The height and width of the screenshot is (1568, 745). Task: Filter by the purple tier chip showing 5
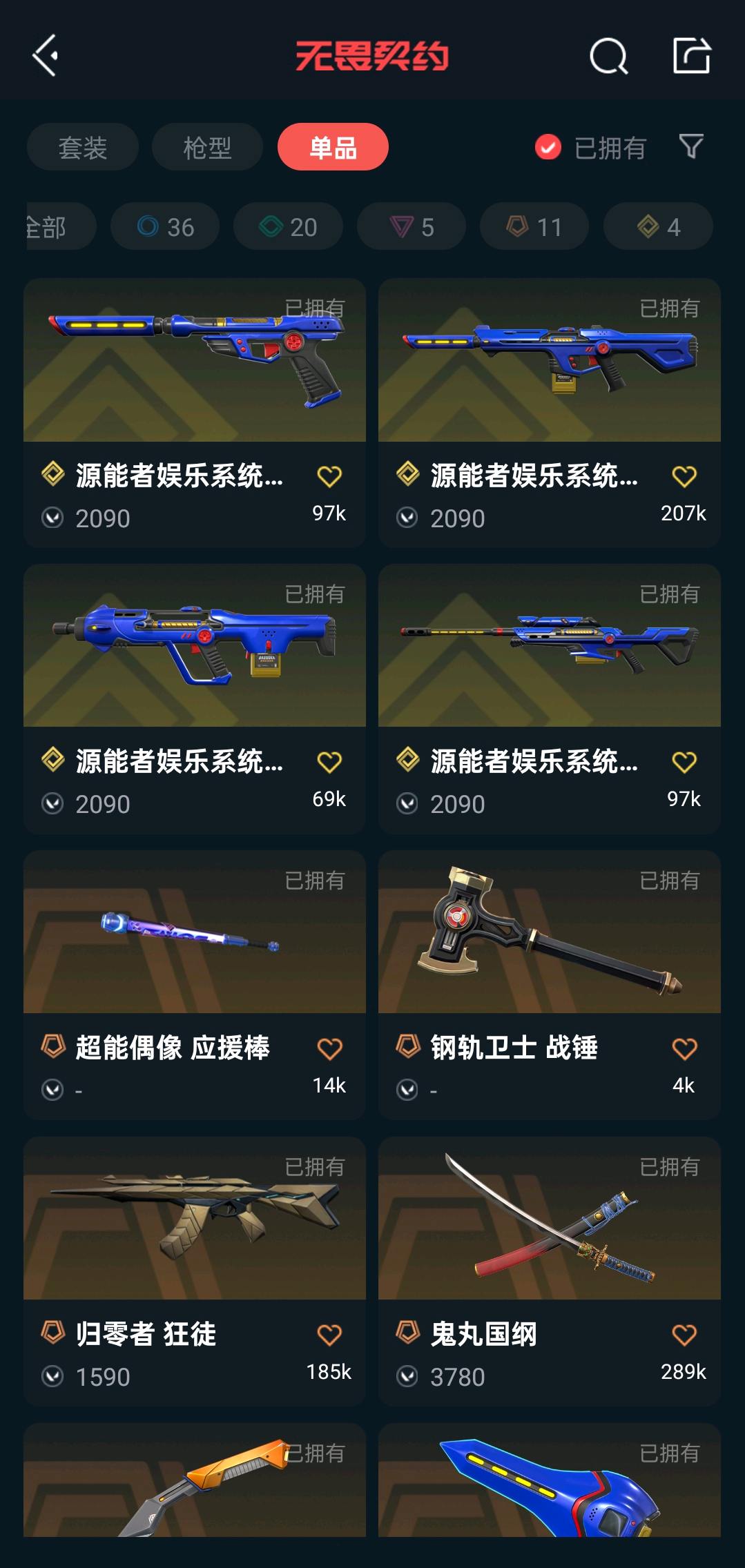[412, 226]
